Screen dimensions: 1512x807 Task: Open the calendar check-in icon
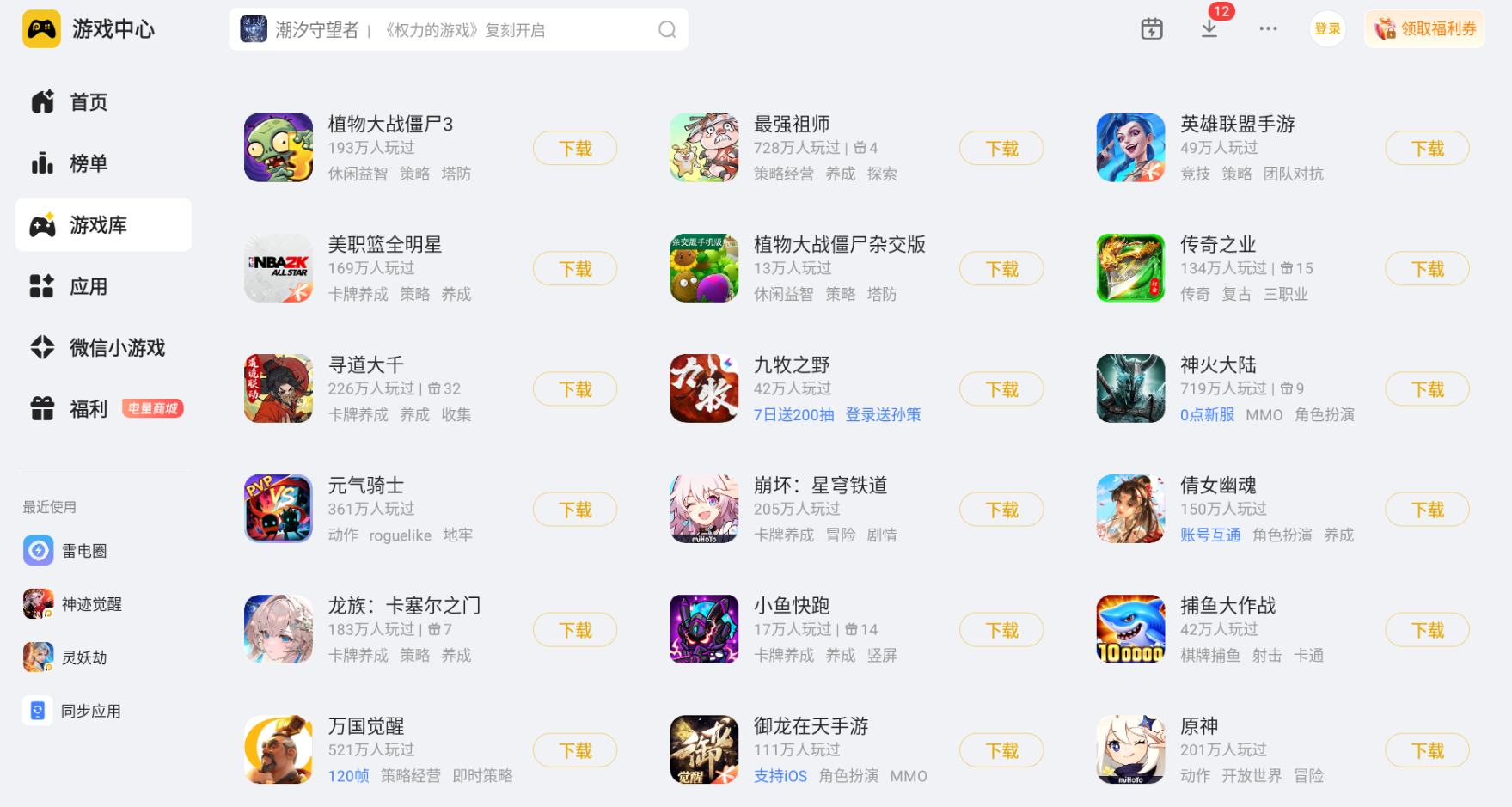click(1151, 29)
